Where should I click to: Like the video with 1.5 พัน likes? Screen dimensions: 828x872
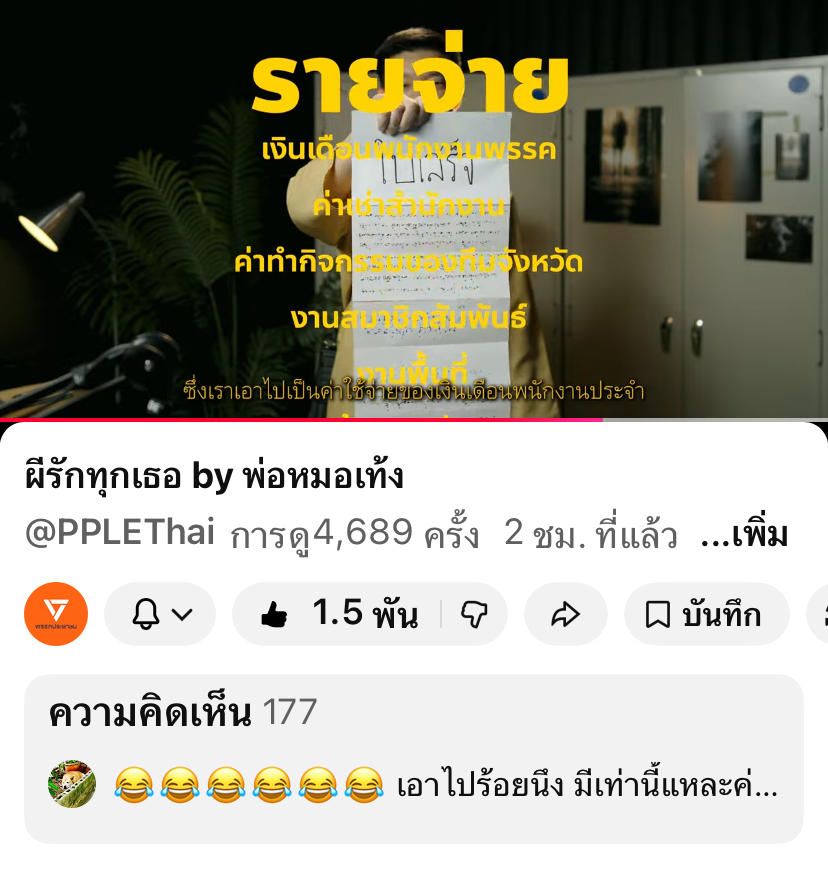click(338, 614)
